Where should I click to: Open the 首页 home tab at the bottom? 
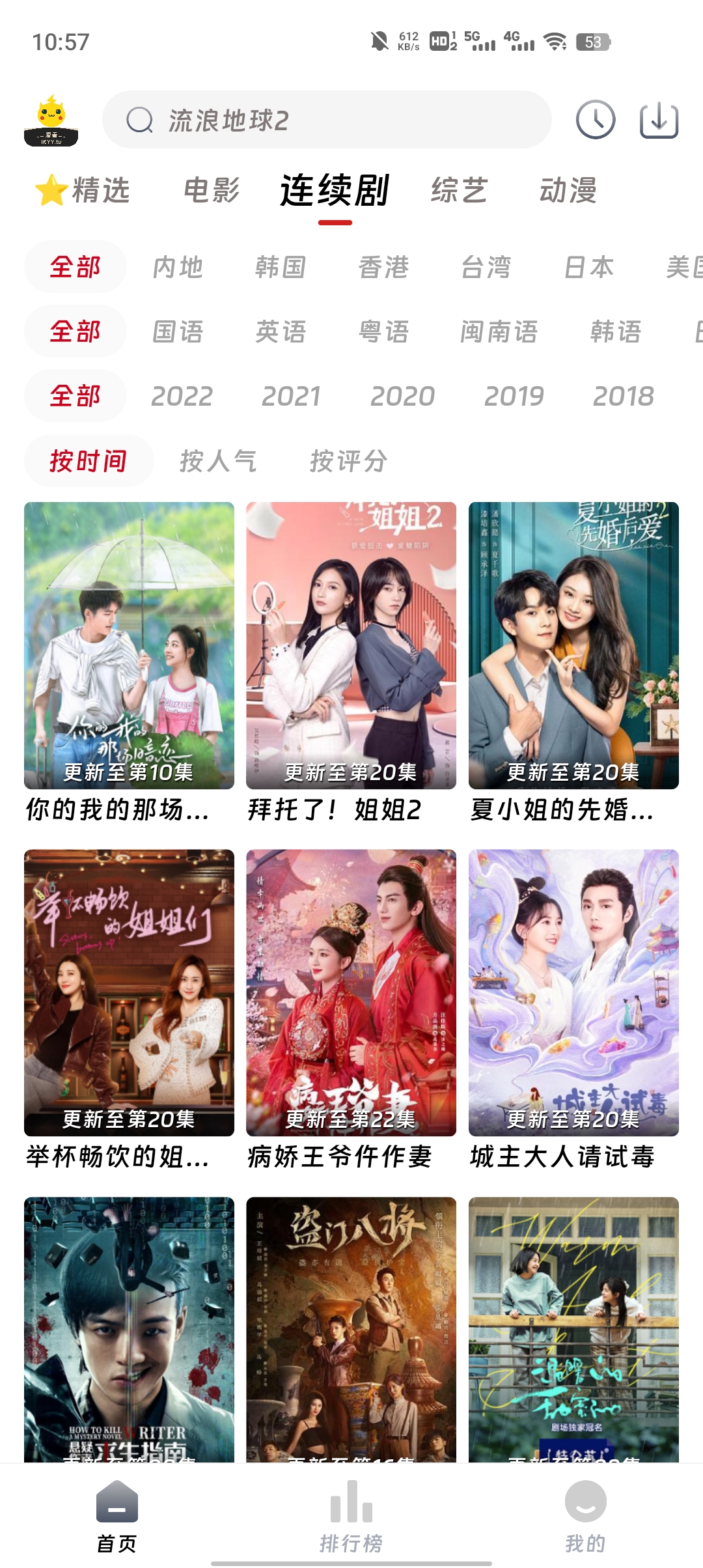[116, 1511]
